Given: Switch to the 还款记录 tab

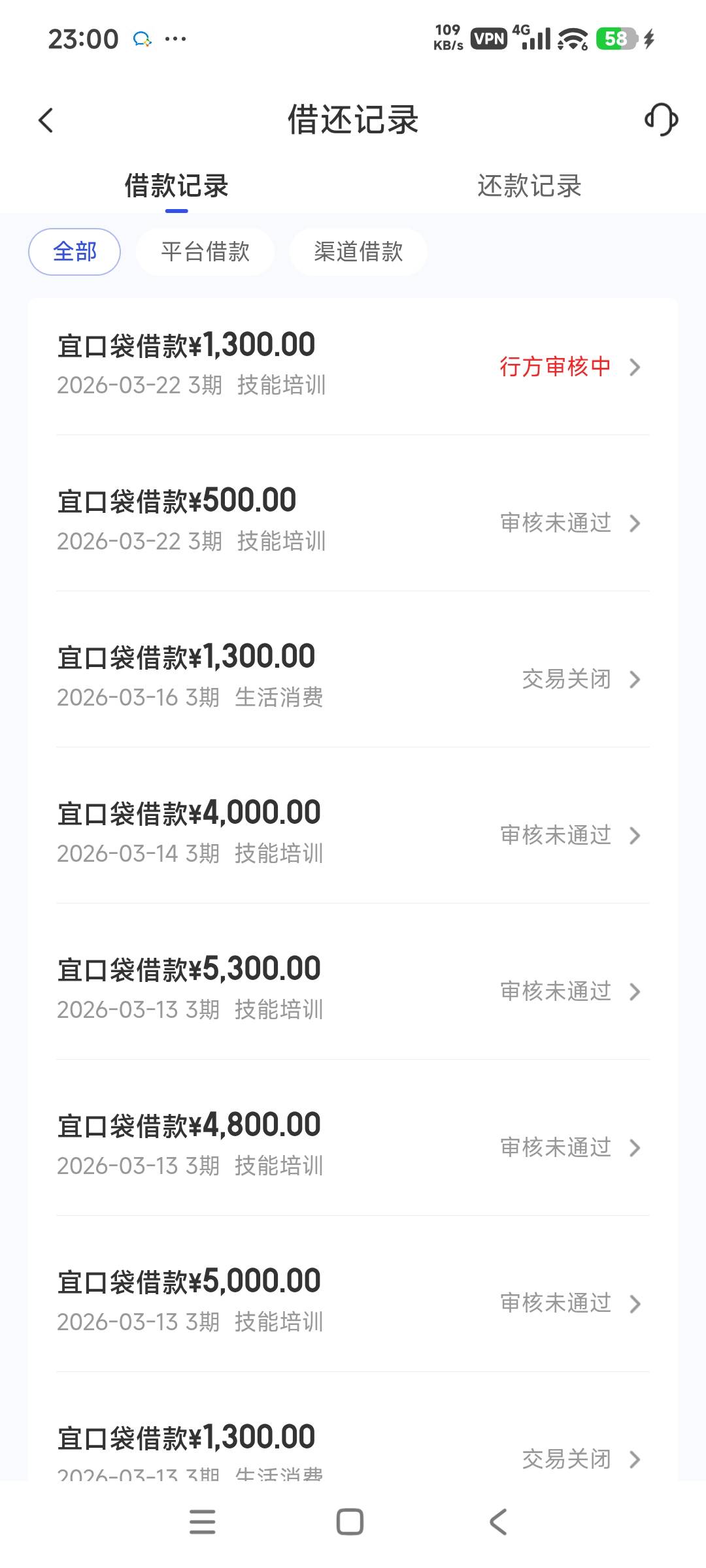Looking at the screenshot, I should coord(529,186).
